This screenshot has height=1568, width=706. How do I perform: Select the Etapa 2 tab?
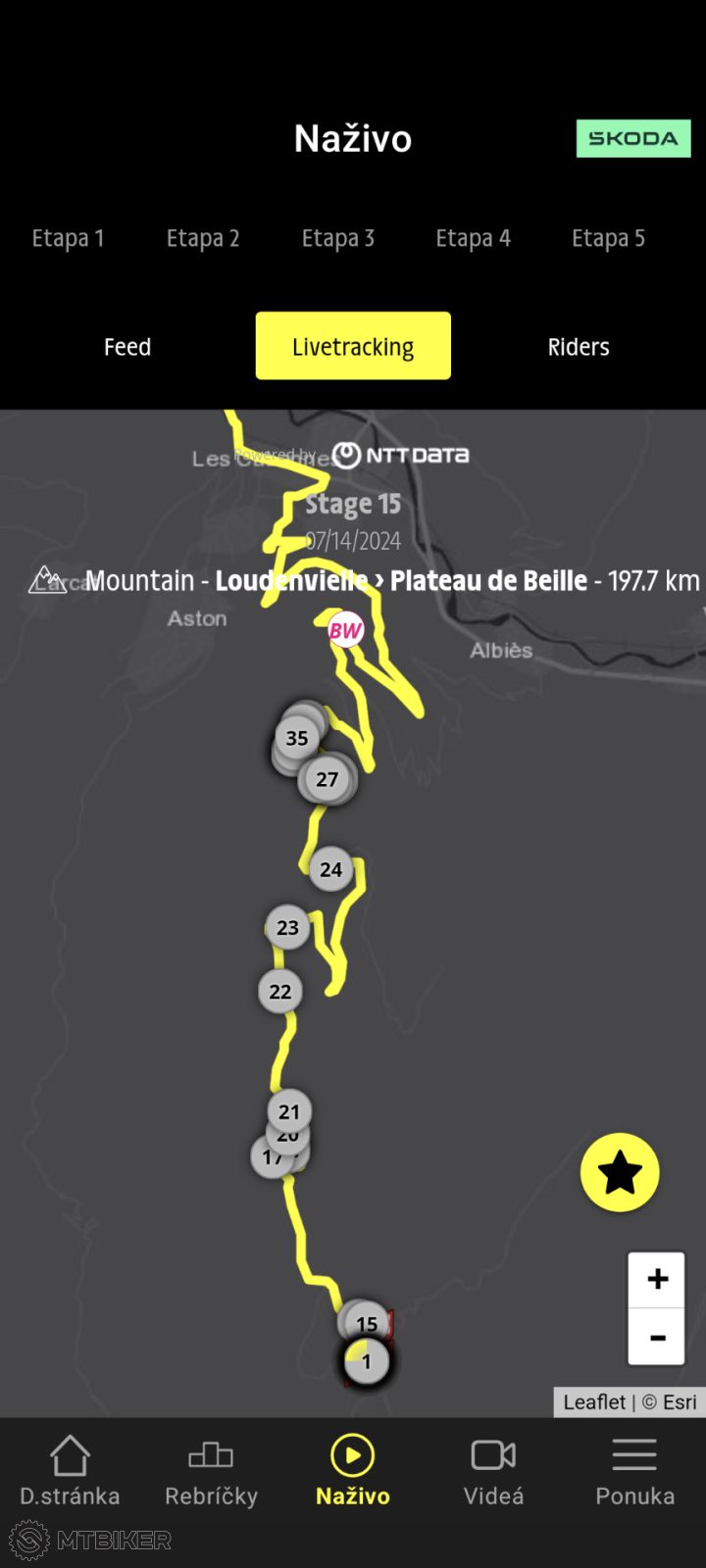(x=203, y=238)
